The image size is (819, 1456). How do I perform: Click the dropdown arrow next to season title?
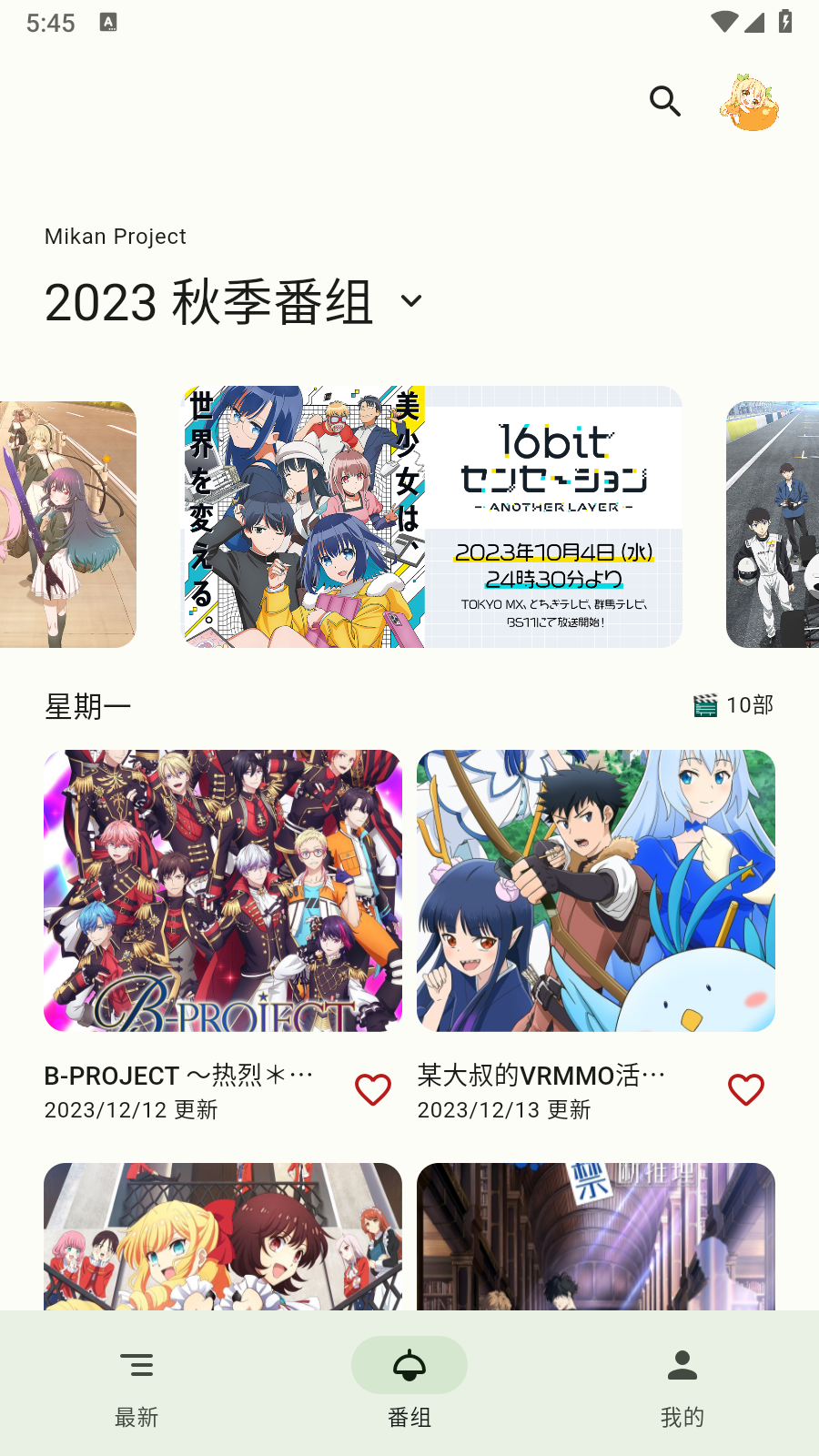point(410,302)
